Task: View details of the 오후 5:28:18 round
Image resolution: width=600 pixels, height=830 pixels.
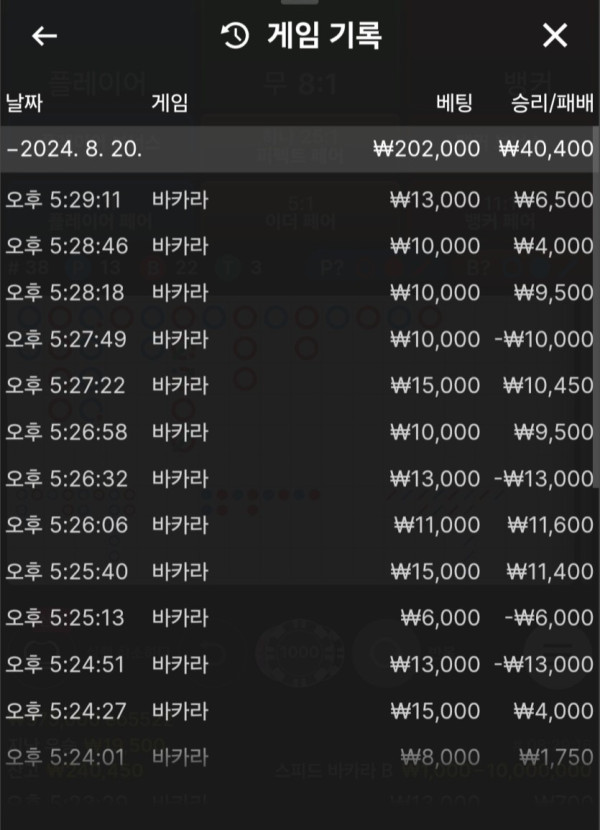Action: tap(299, 292)
